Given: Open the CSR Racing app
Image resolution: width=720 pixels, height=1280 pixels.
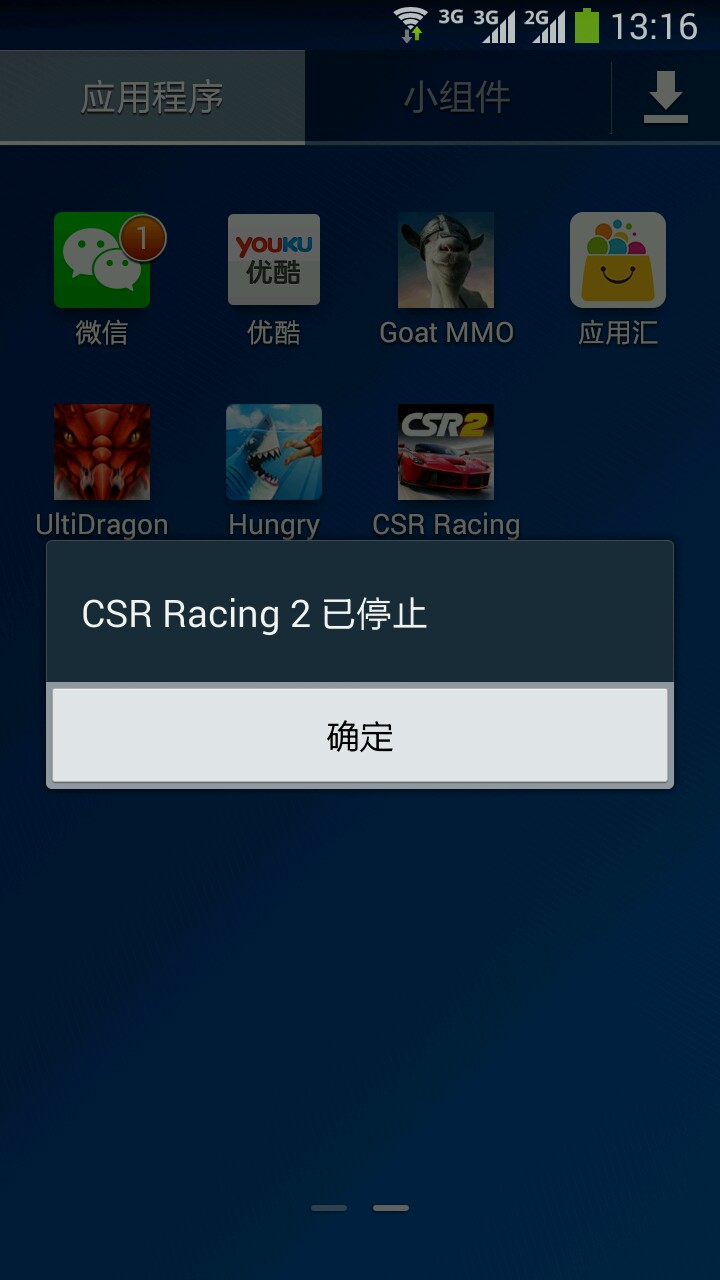Looking at the screenshot, I should (x=446, y=453).
